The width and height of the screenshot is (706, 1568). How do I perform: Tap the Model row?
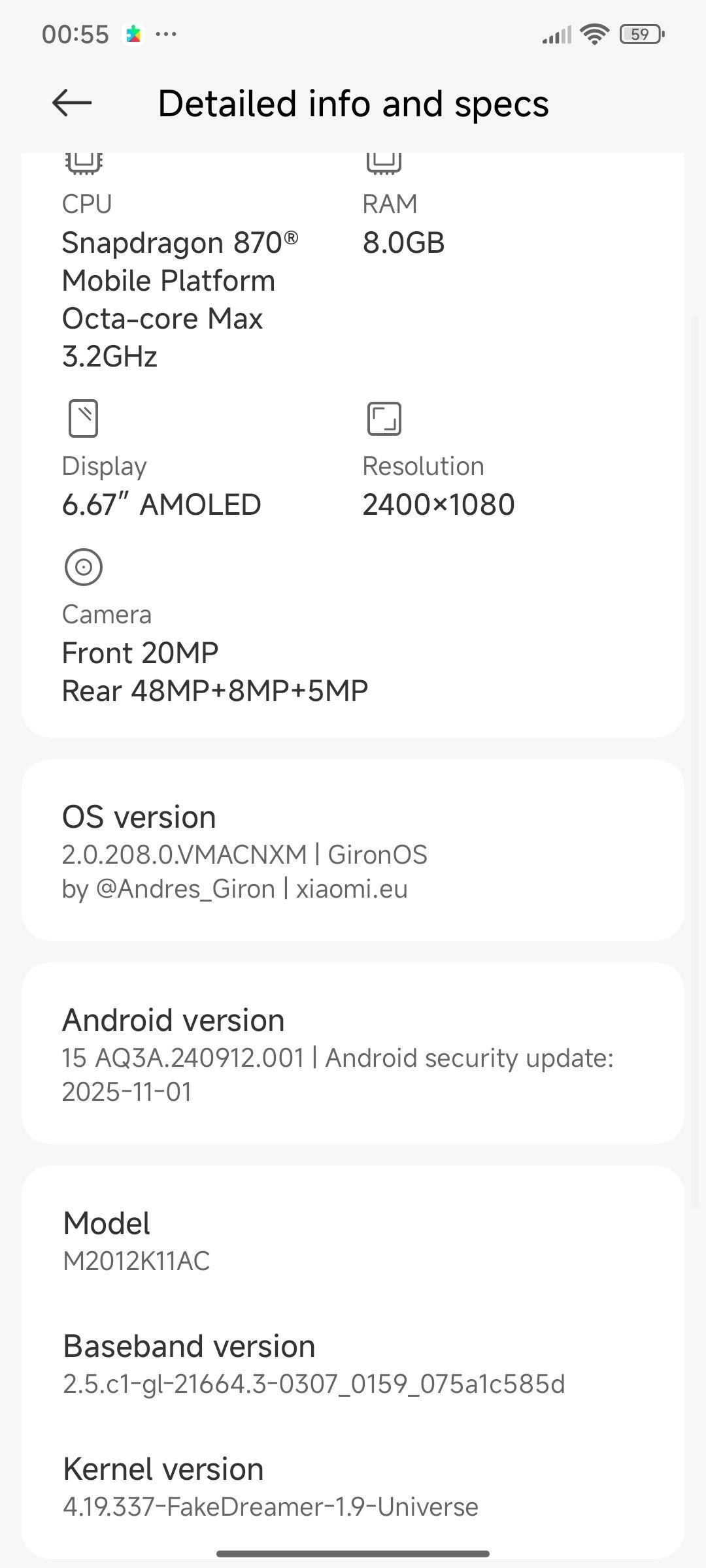coord(353,1240)
